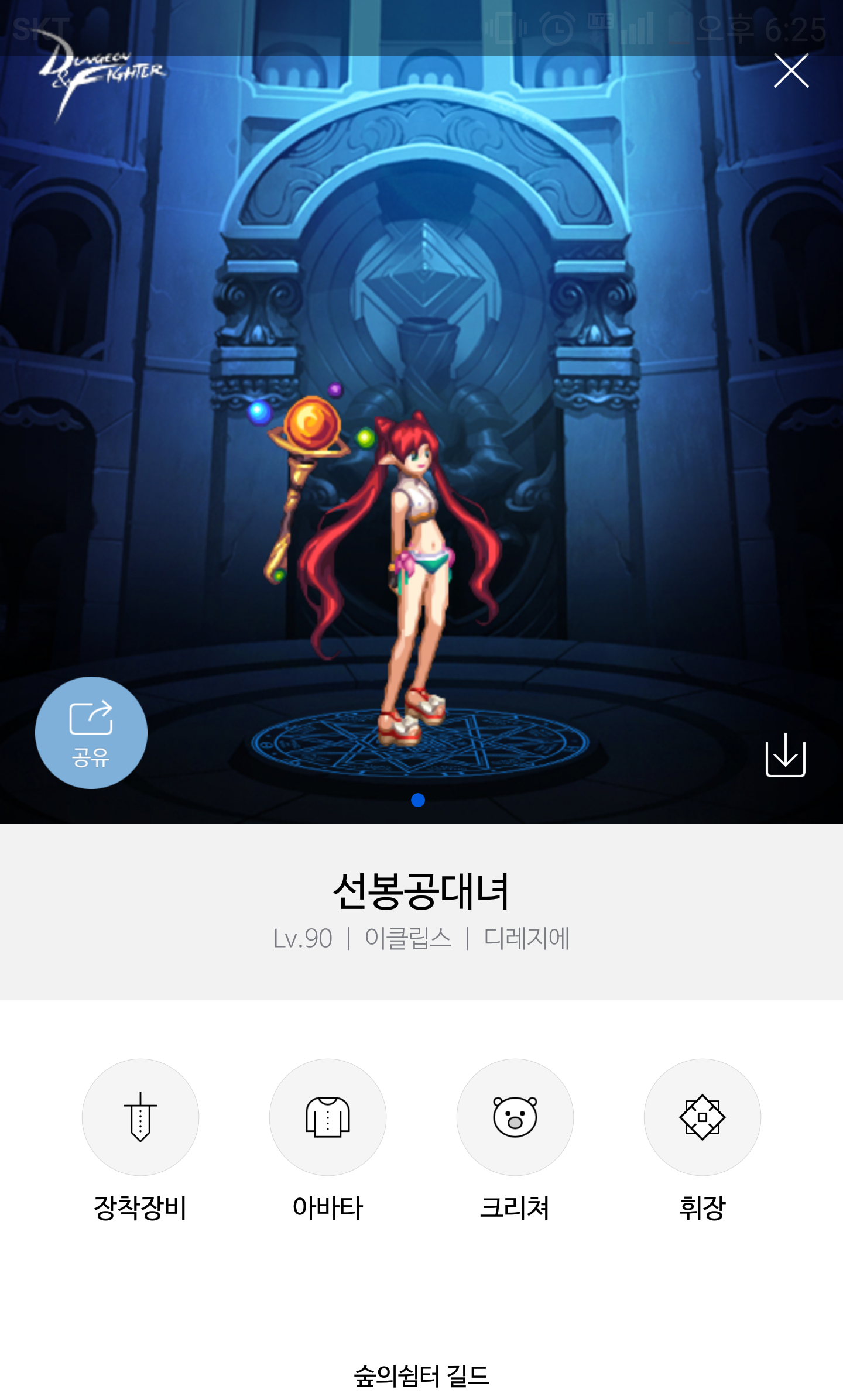View the 아바타 avatar section
843x1400 pixels.
(328, 1117)
